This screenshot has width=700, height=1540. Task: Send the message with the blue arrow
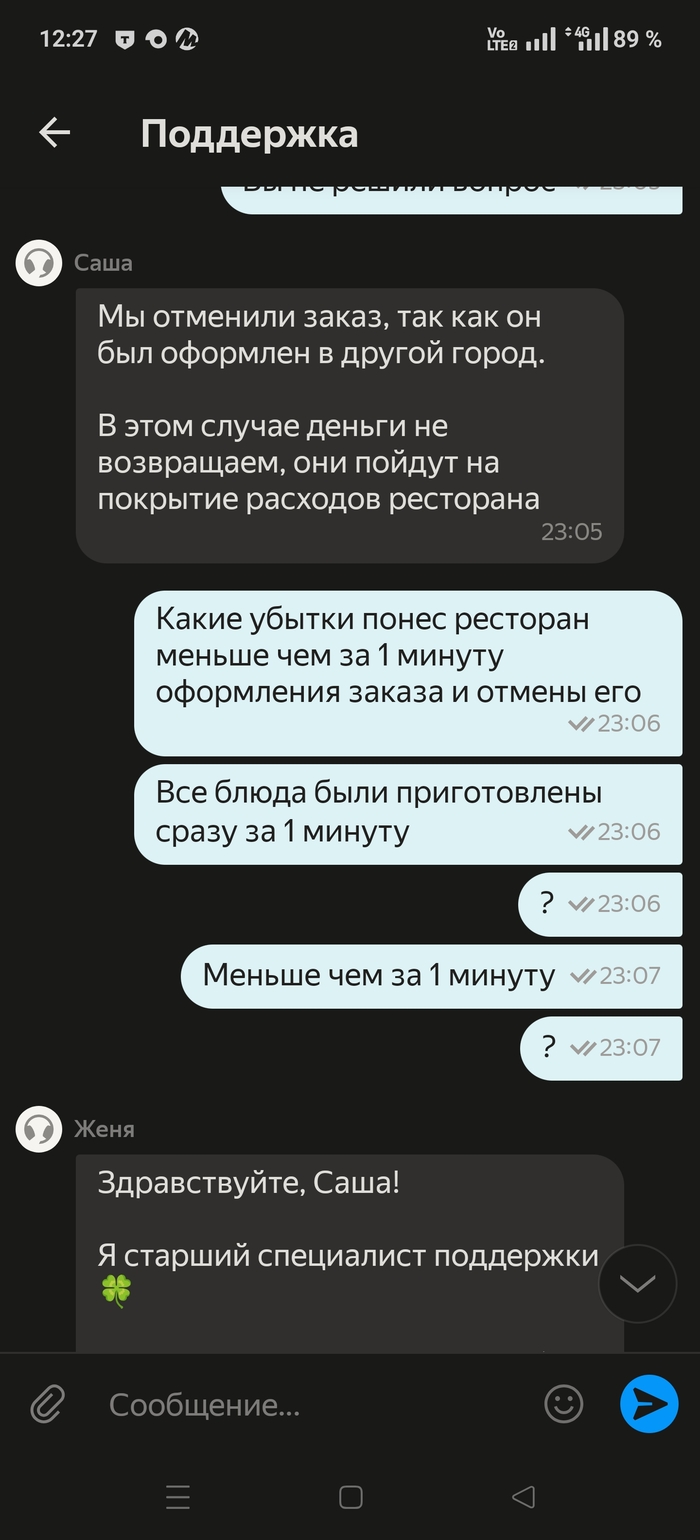click(x=649, y=1404)
